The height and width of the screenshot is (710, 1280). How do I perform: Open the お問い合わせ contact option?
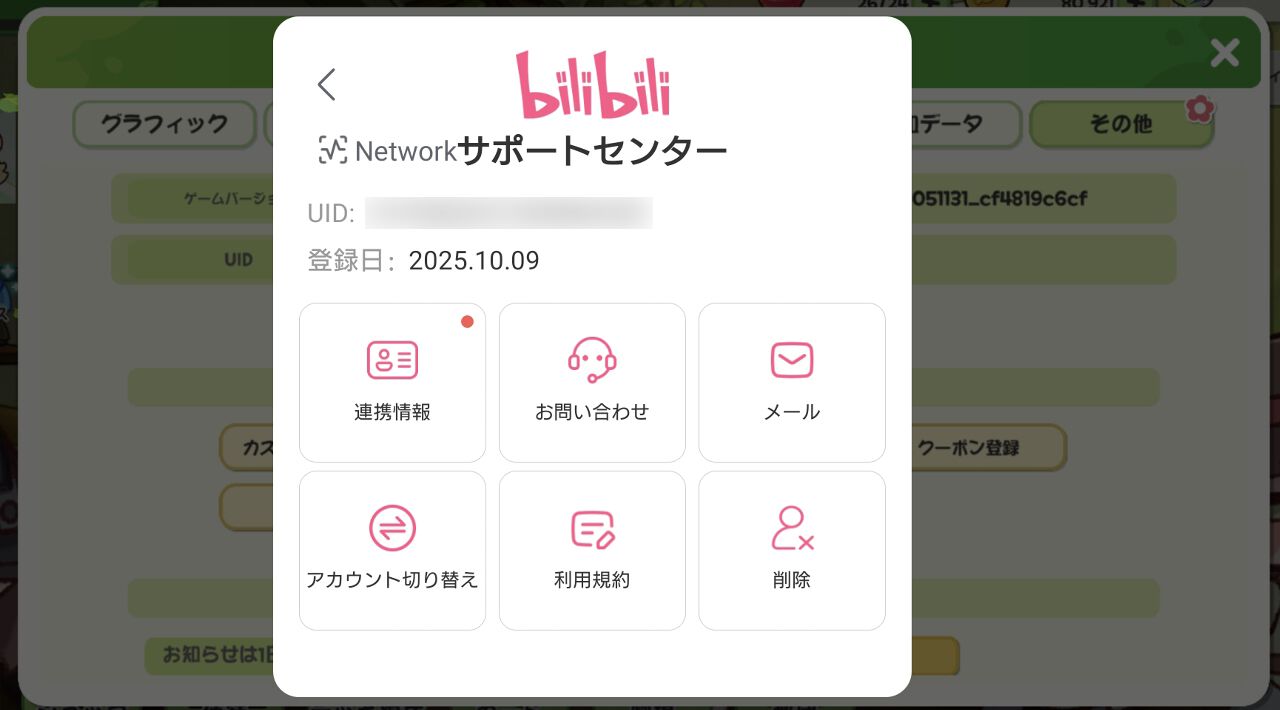point(592,382)
